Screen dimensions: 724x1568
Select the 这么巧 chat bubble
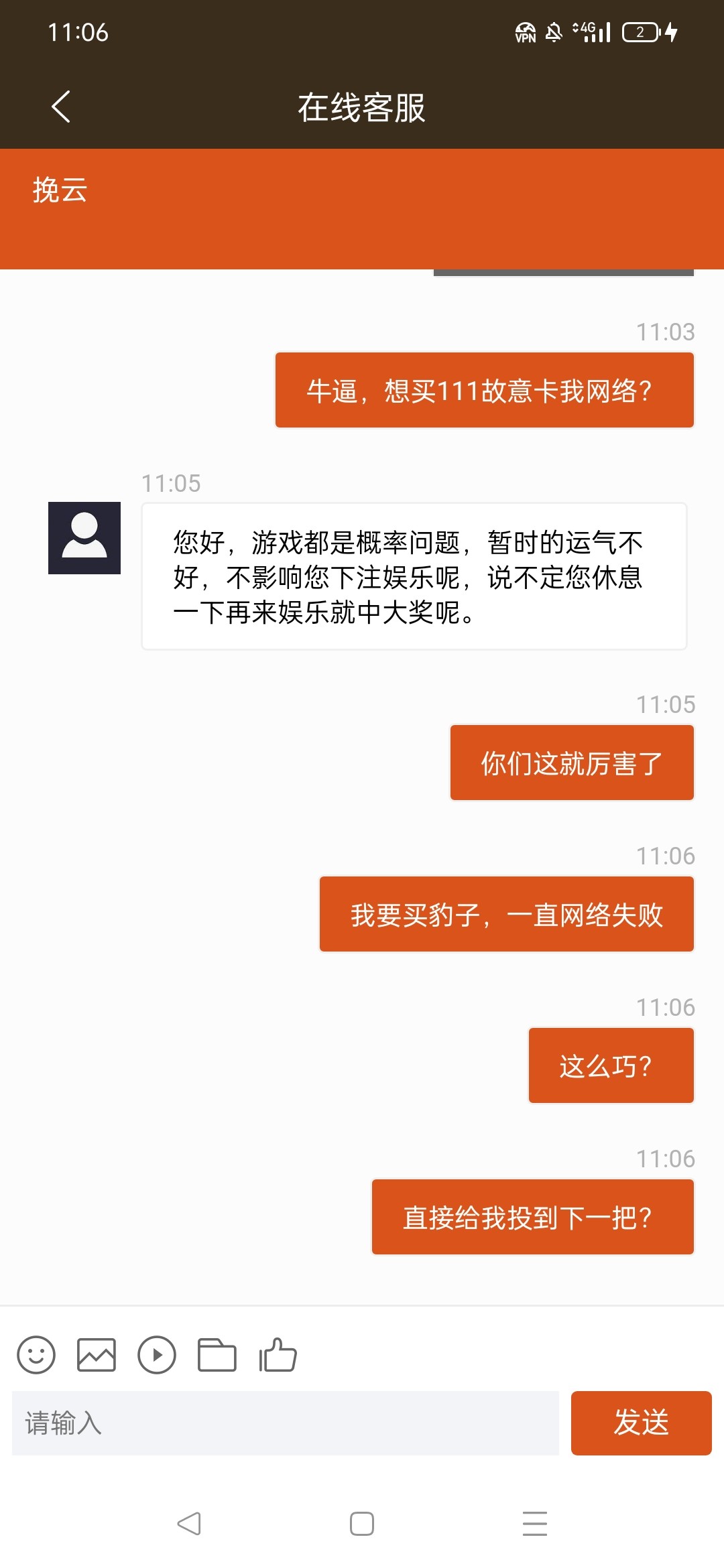coord(611,1065)
